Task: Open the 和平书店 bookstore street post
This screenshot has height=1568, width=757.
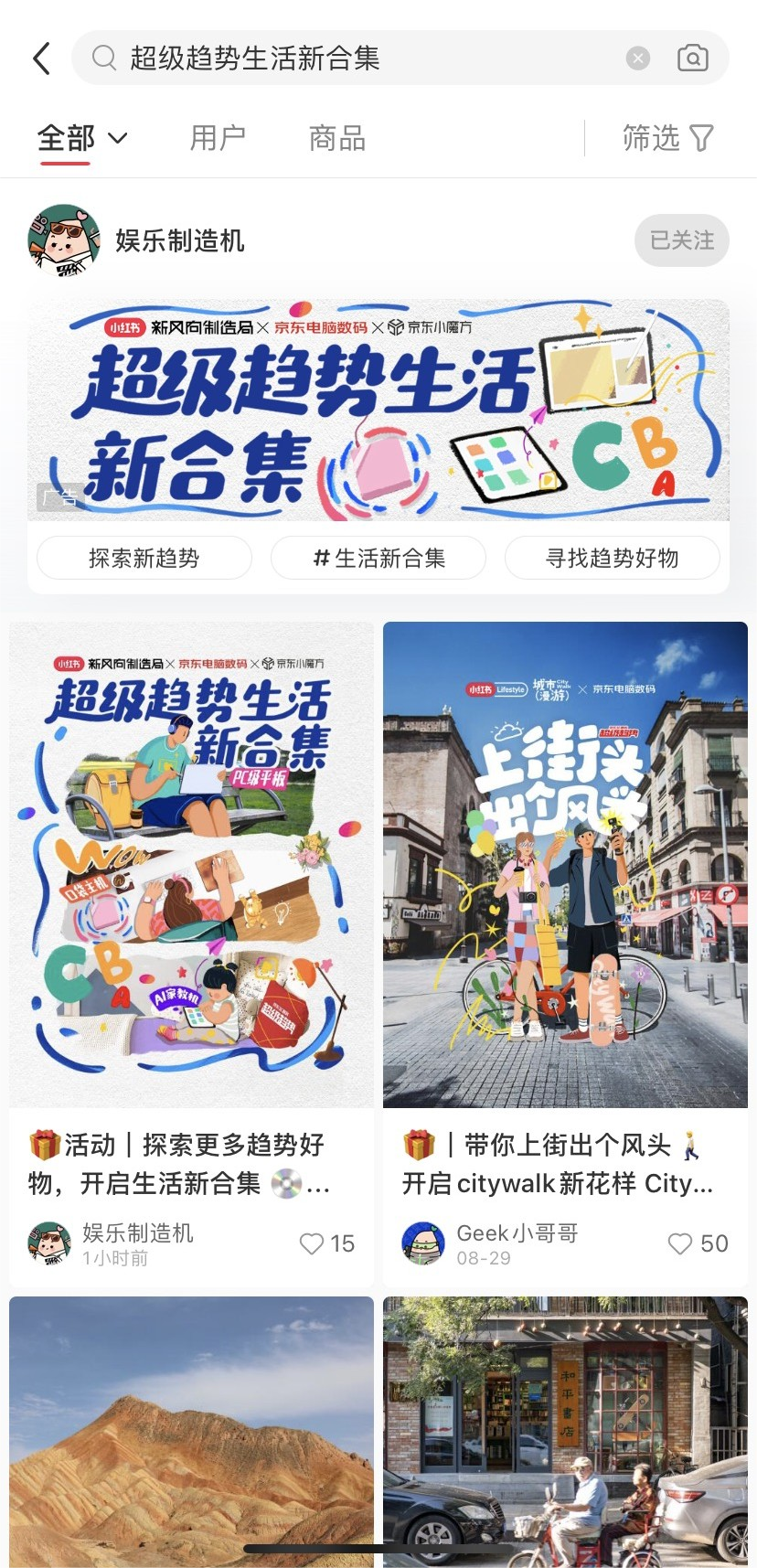Action: (565, 1431)
